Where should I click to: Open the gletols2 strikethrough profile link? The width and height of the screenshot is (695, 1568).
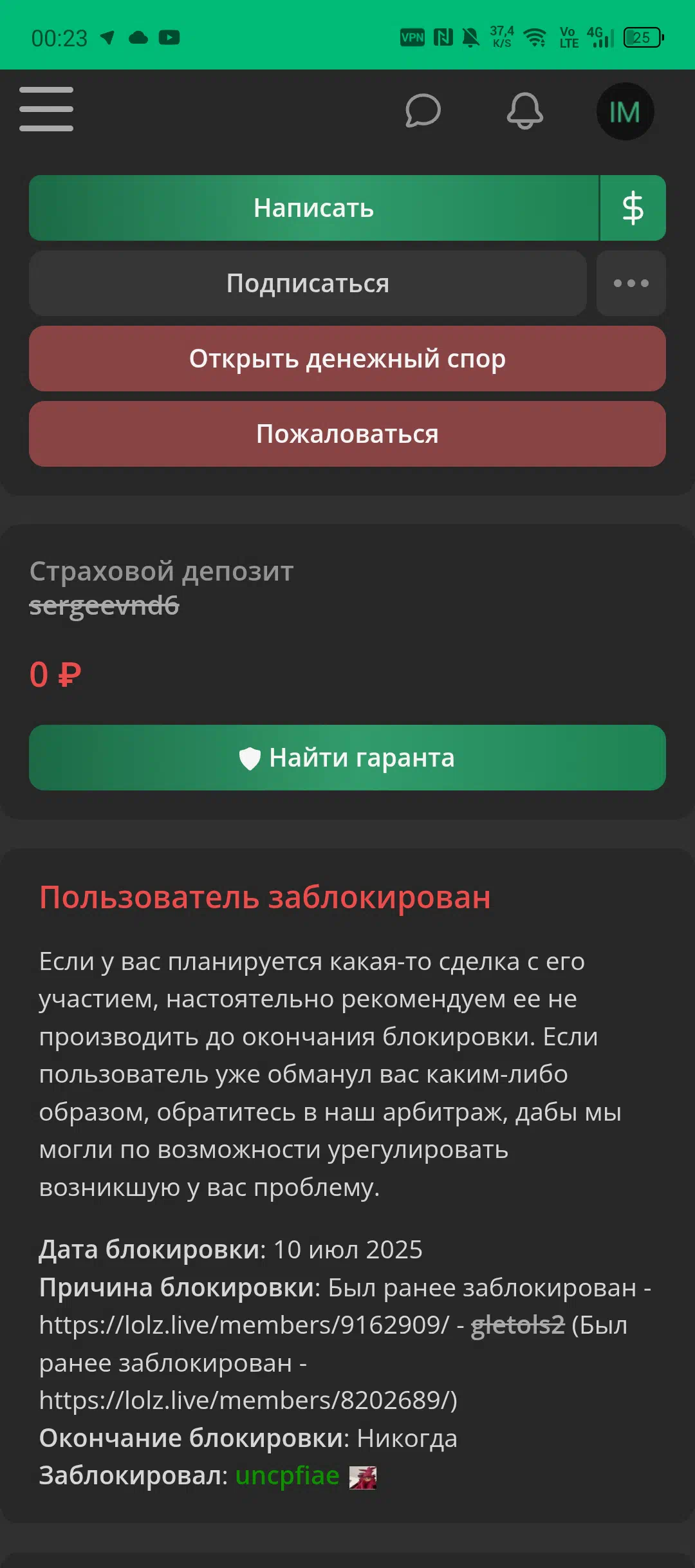tap(517, 1325)
